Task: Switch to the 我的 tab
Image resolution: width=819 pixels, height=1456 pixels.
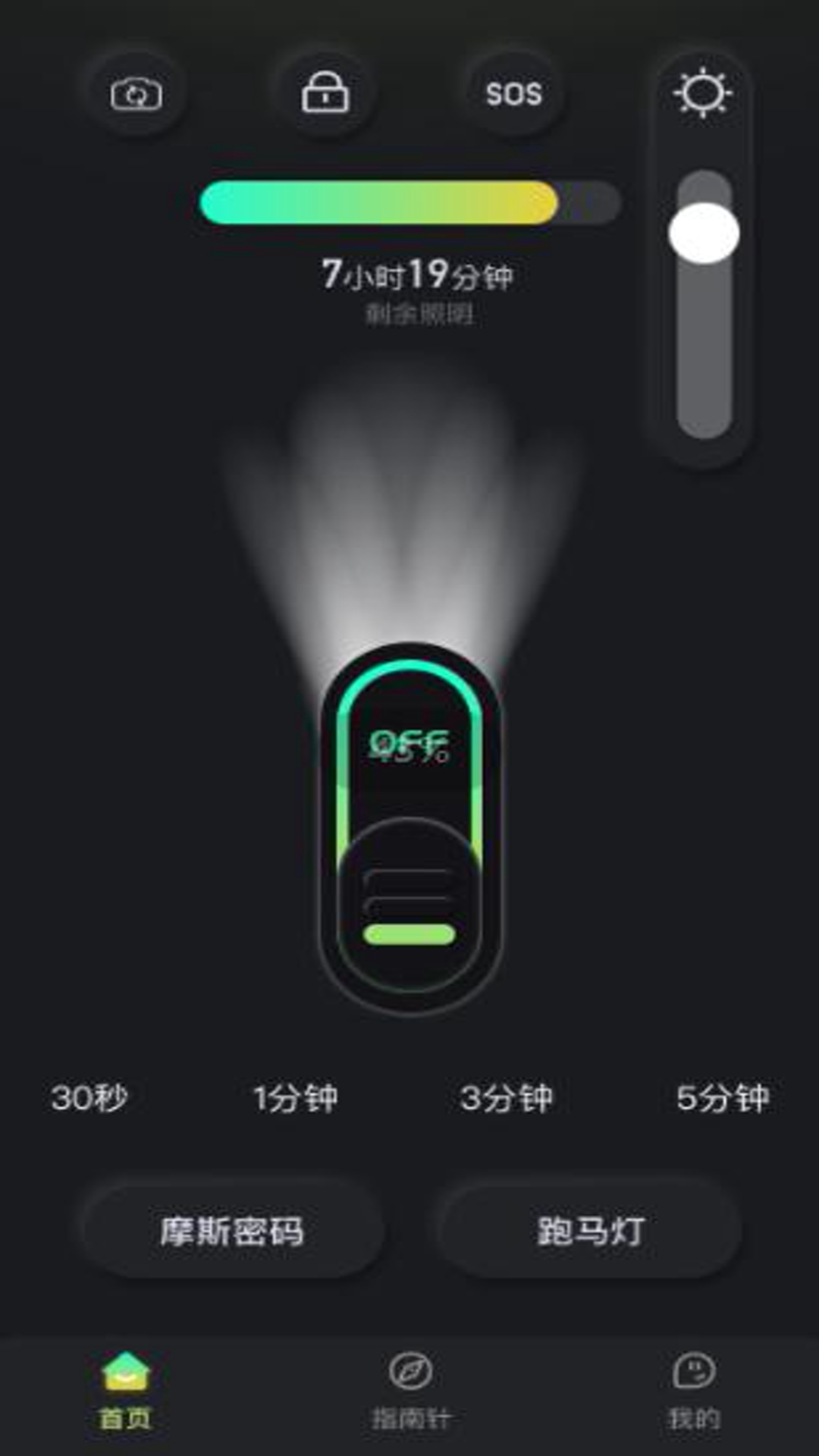Action: click(693, 1392)
